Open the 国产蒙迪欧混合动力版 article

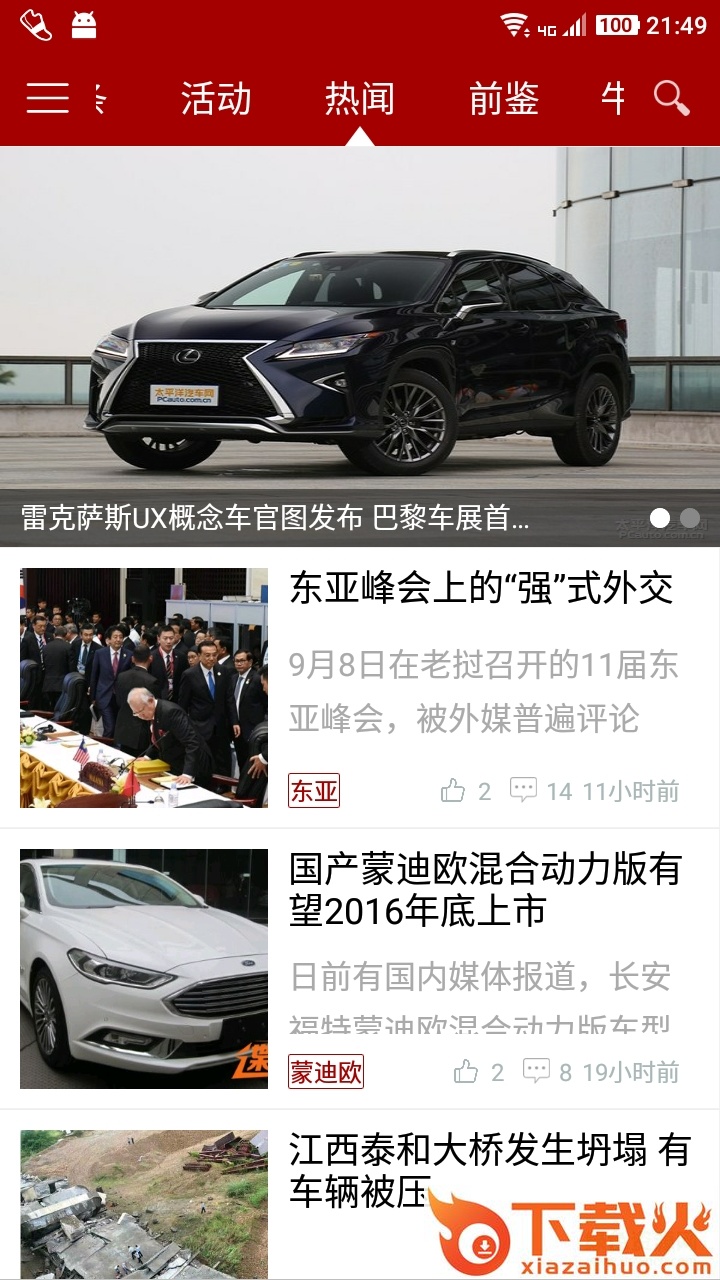click(x=485, y=890)
